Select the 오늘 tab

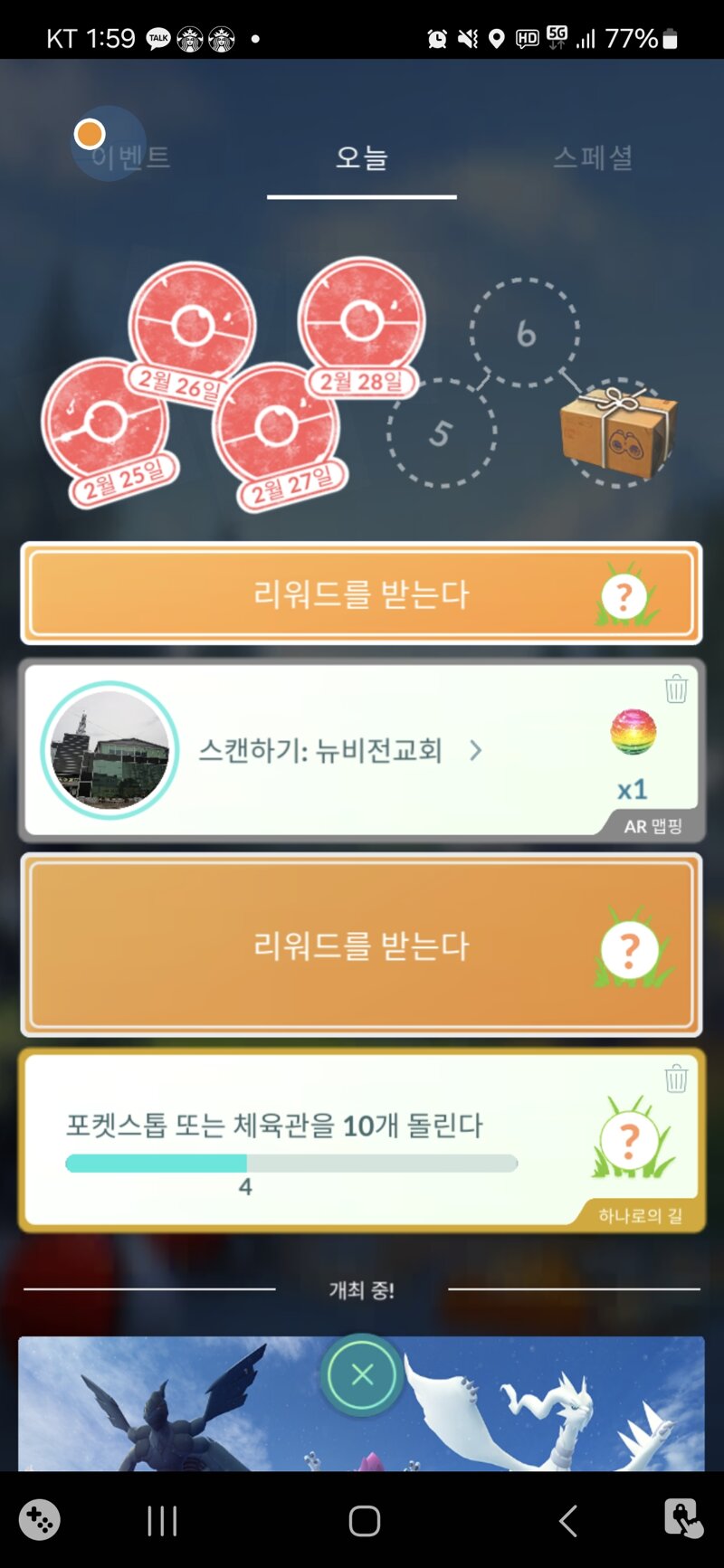[x=361, y=157]
